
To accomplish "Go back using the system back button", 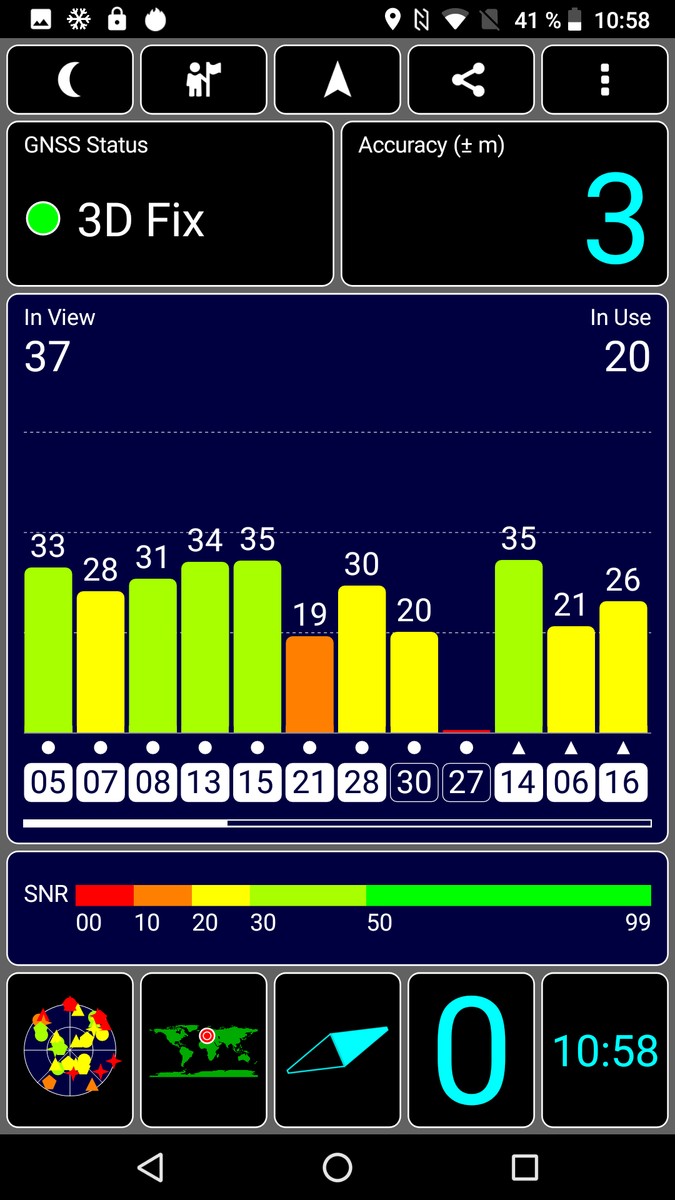I will pos(150,1166).
